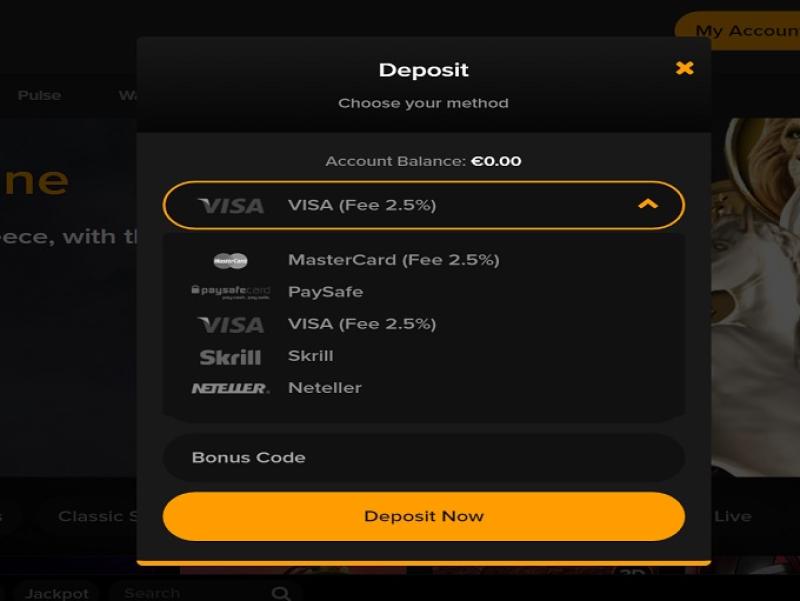
Task: Pick the VISA (Fee 2.5%) option
Action: click(x=361, y=324)
